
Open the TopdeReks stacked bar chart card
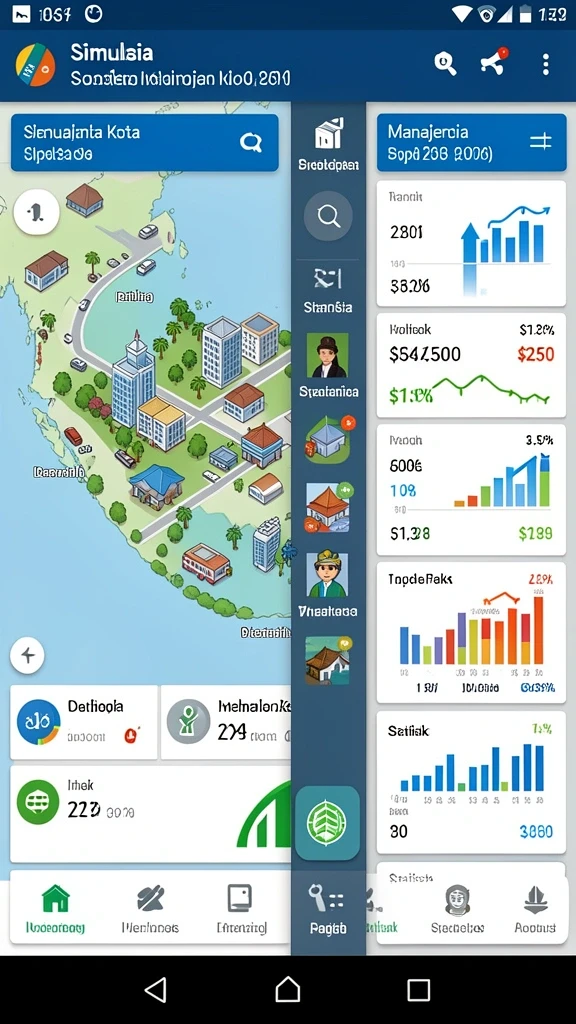471,632
